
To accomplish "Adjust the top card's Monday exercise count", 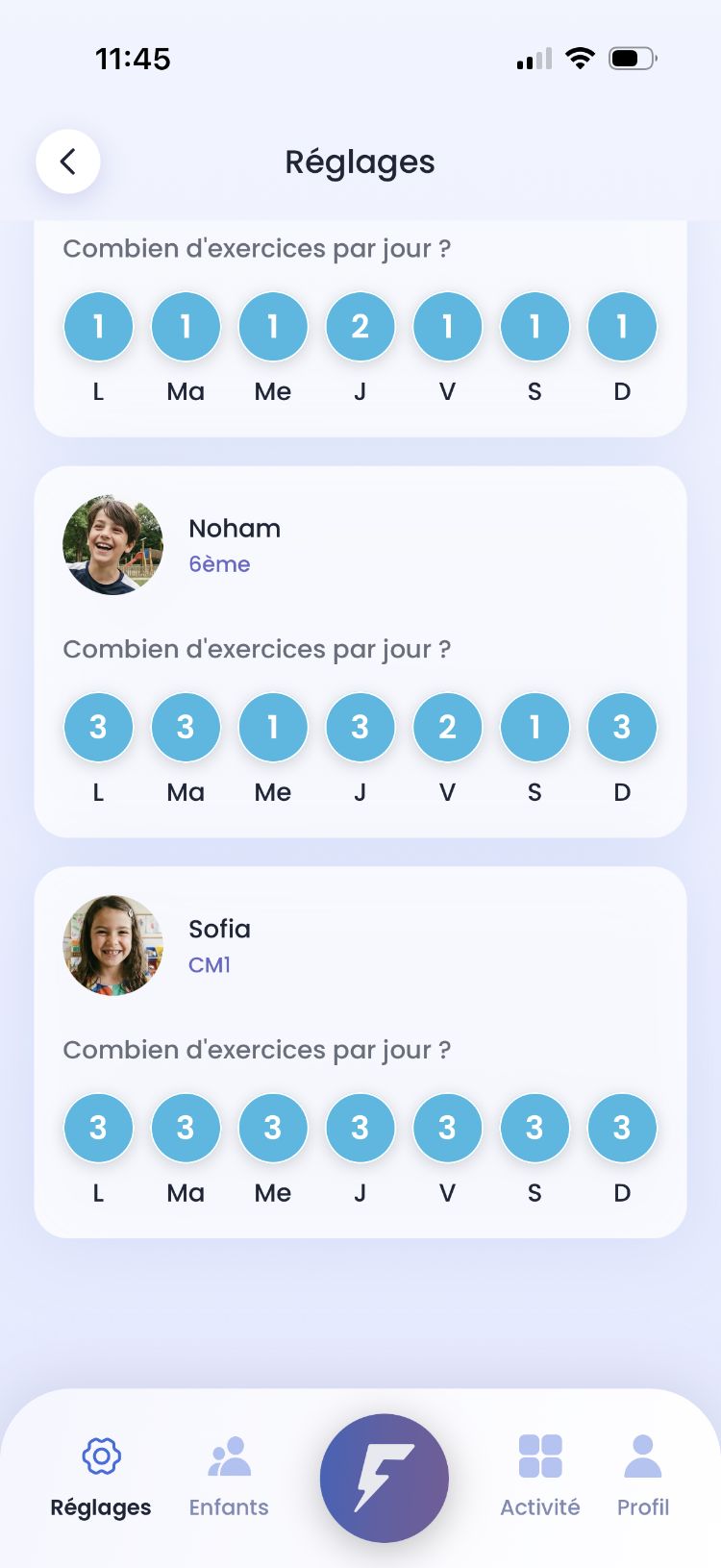I will coord(98,327).
